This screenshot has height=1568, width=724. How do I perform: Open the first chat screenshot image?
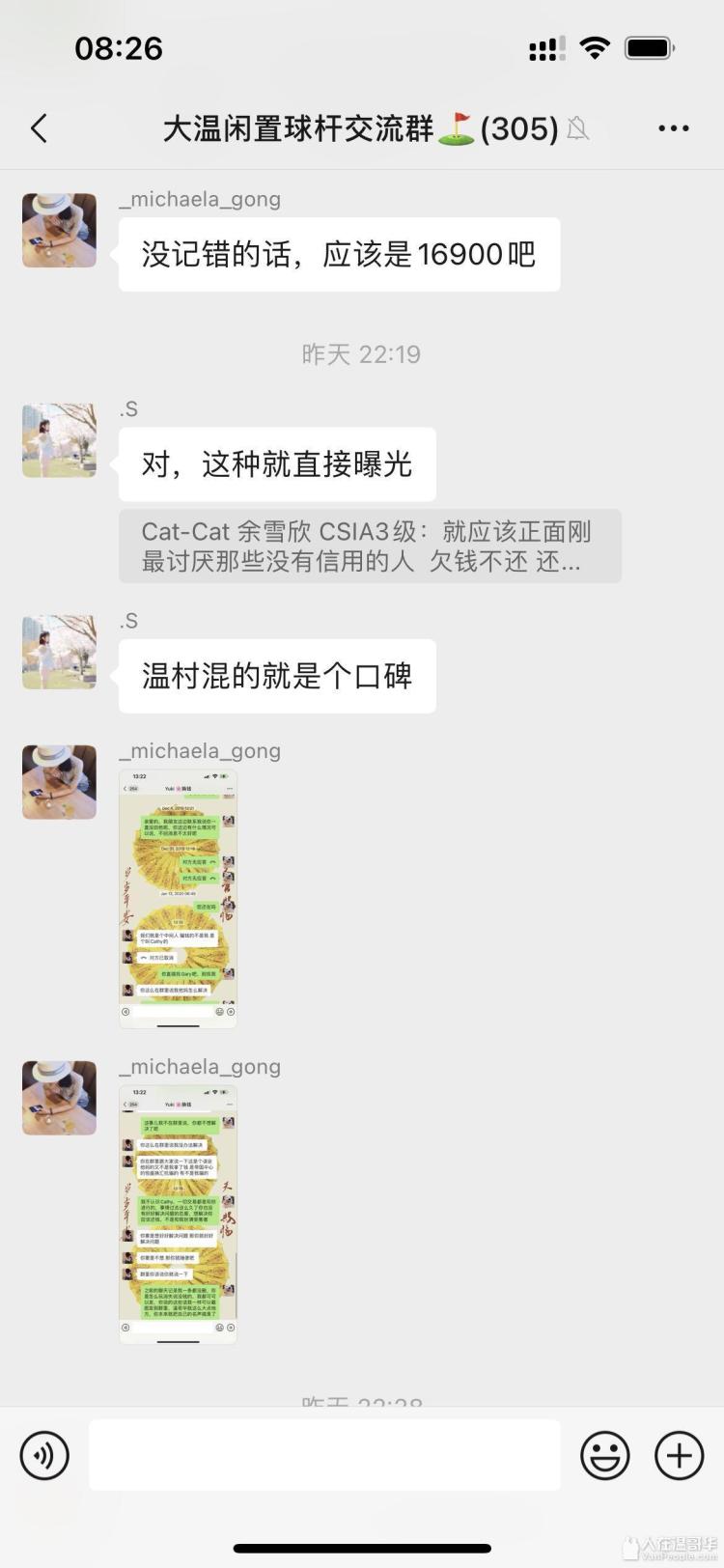pyautogui.click(x=178, y=898)
